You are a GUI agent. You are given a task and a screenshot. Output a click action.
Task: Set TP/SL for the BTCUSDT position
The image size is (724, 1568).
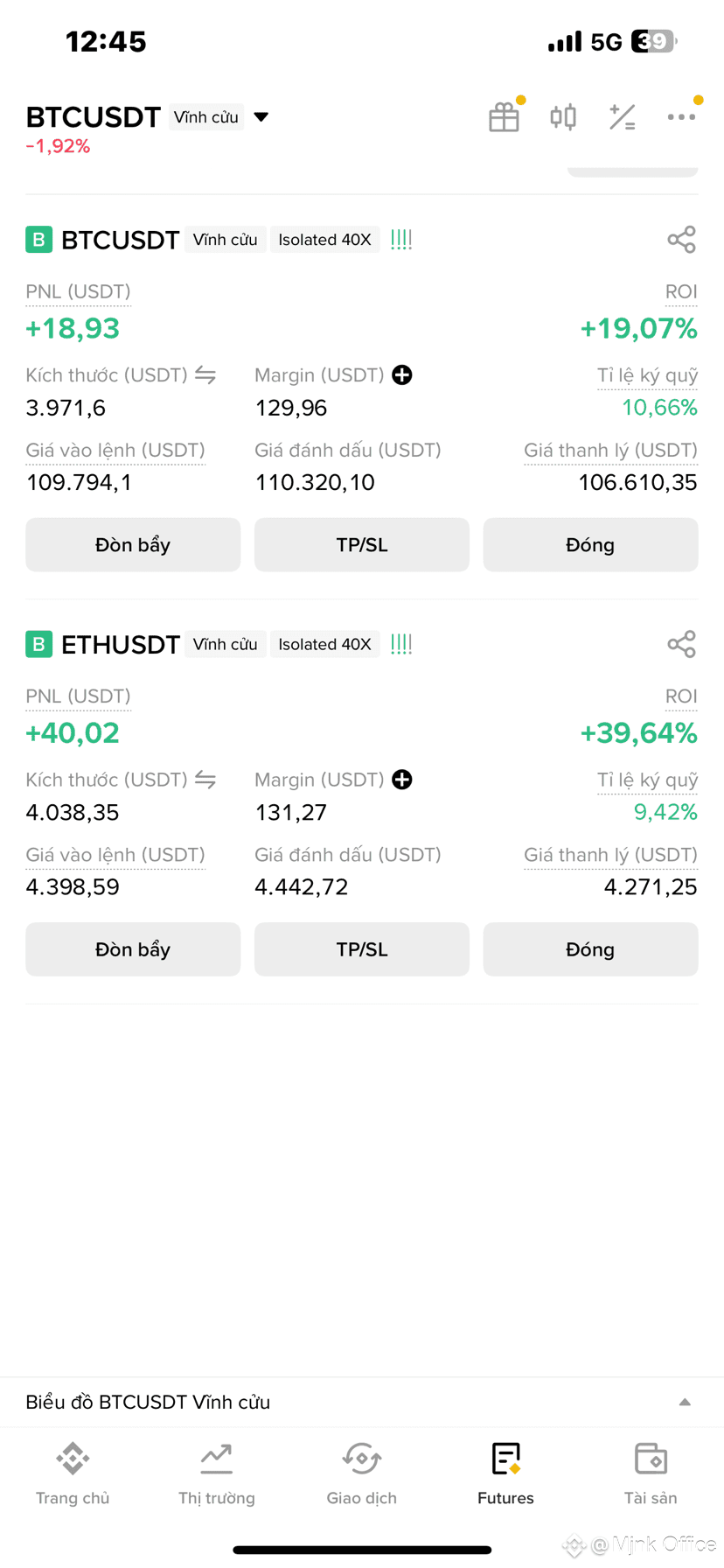tap(362, 545)
